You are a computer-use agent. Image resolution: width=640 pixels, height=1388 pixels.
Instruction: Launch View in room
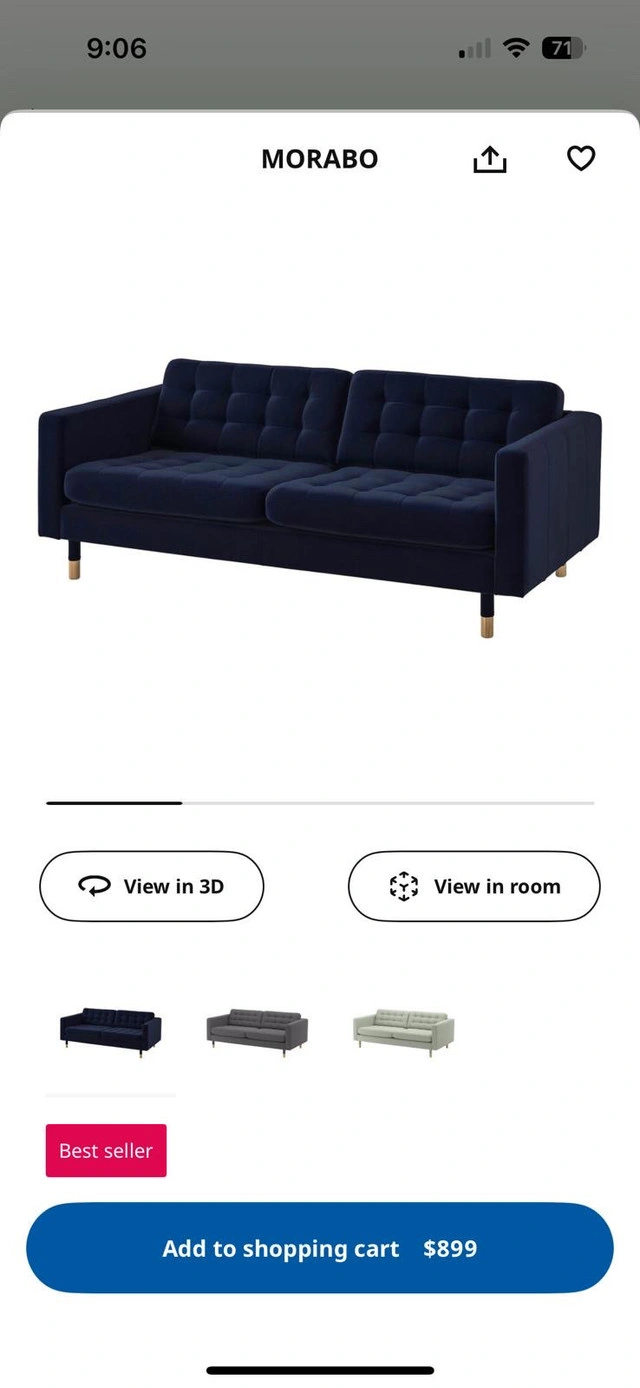(x=474, y=886)
